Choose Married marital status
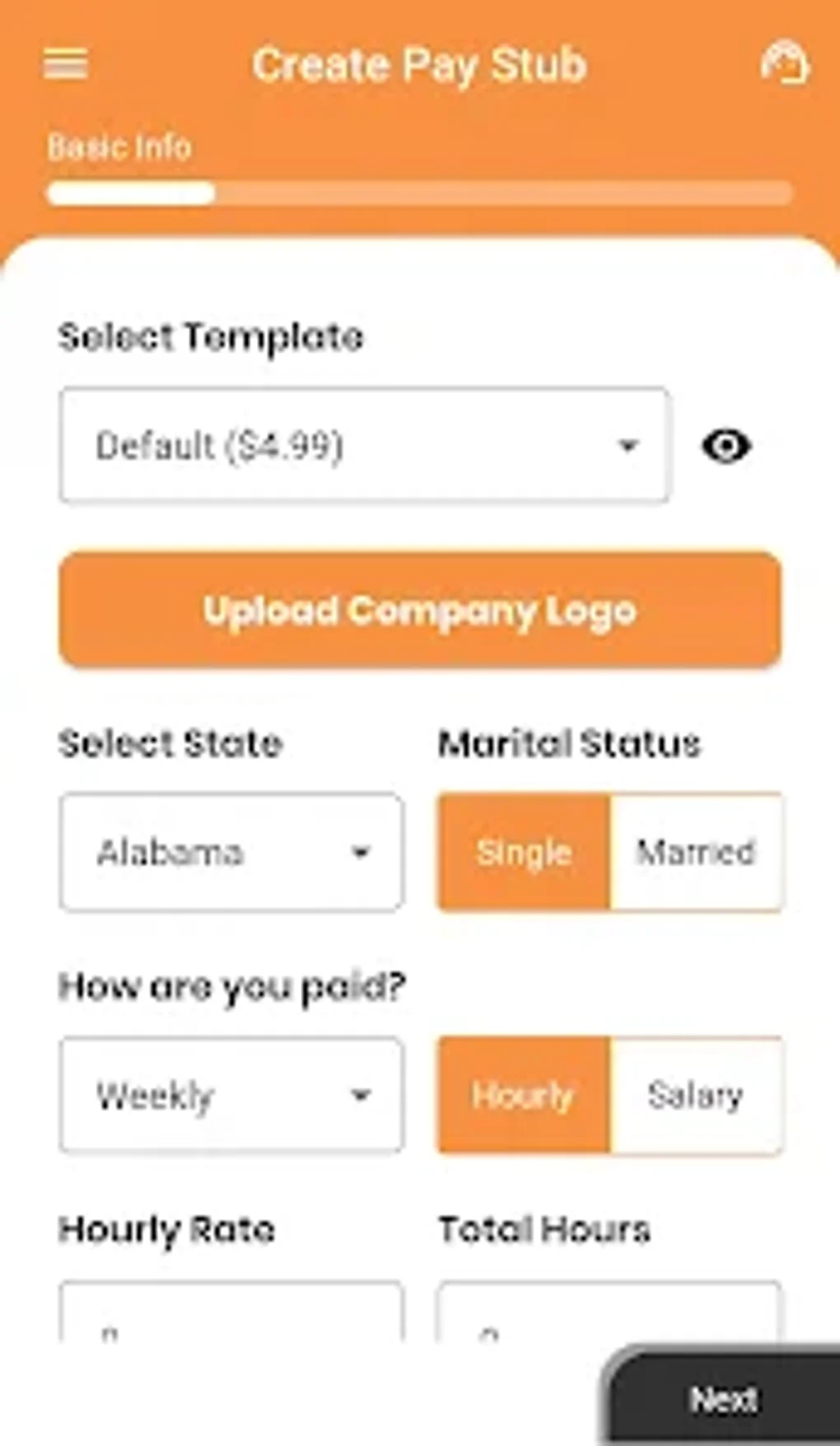 click(x=697, y=852)
